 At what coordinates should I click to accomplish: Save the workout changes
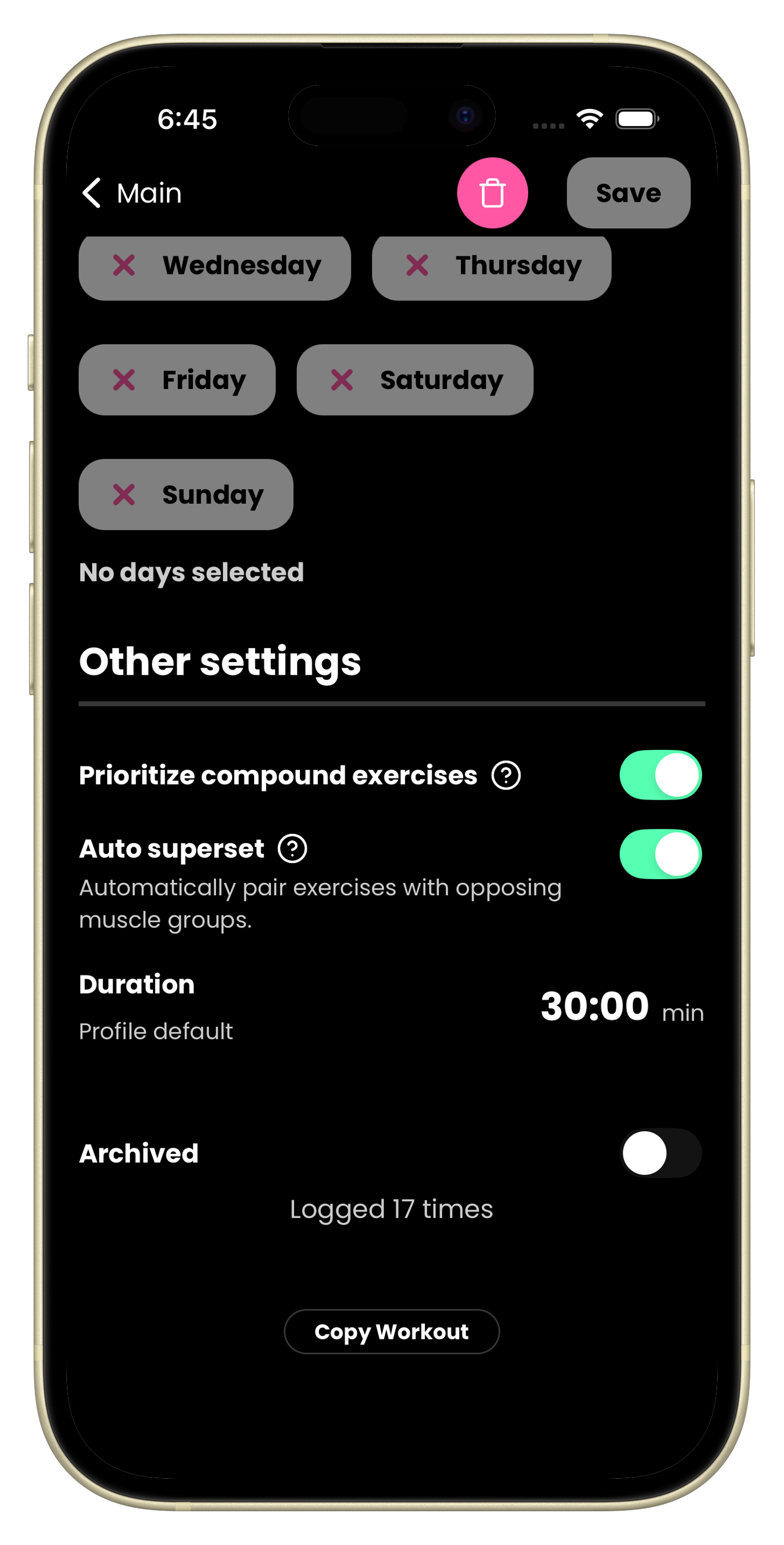628,193
